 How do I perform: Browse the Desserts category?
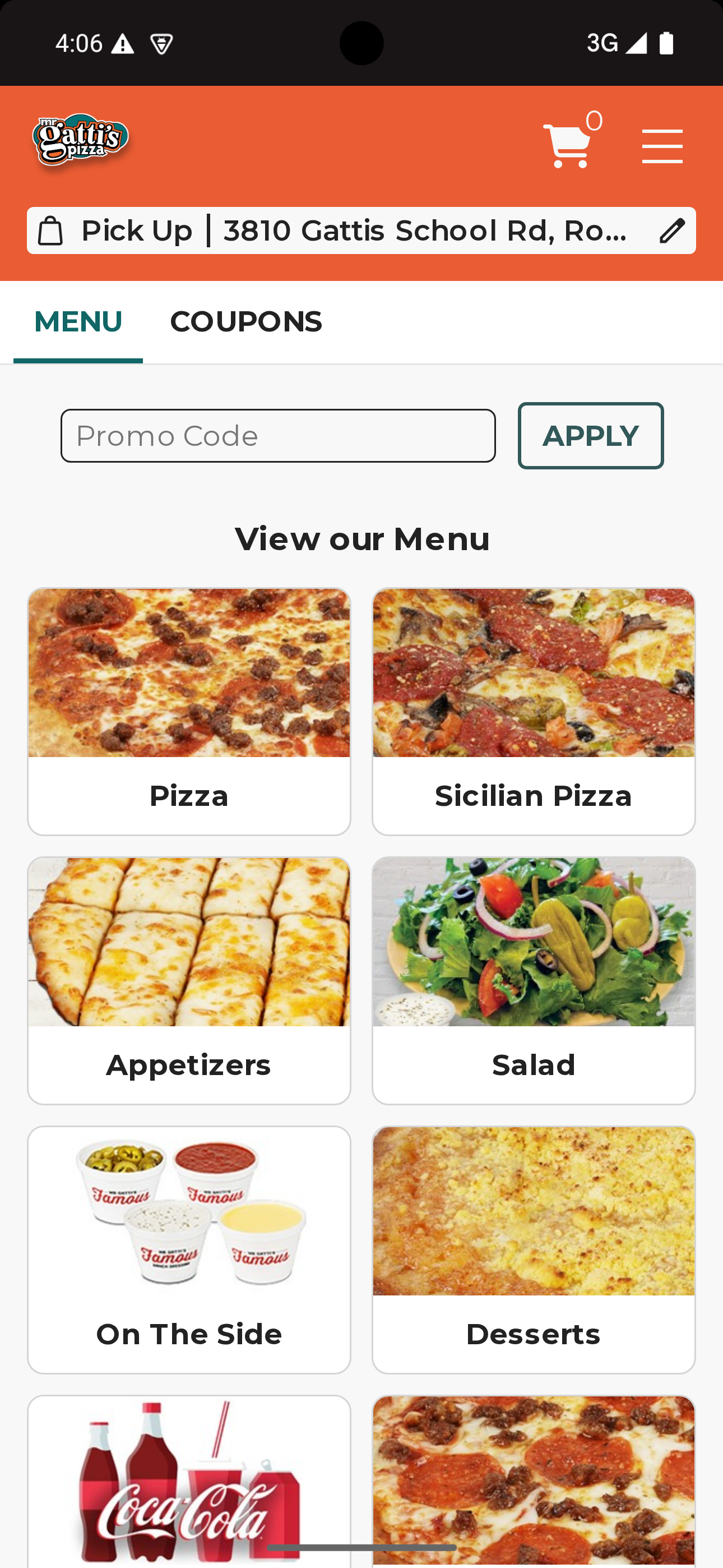coord(534,1249)
